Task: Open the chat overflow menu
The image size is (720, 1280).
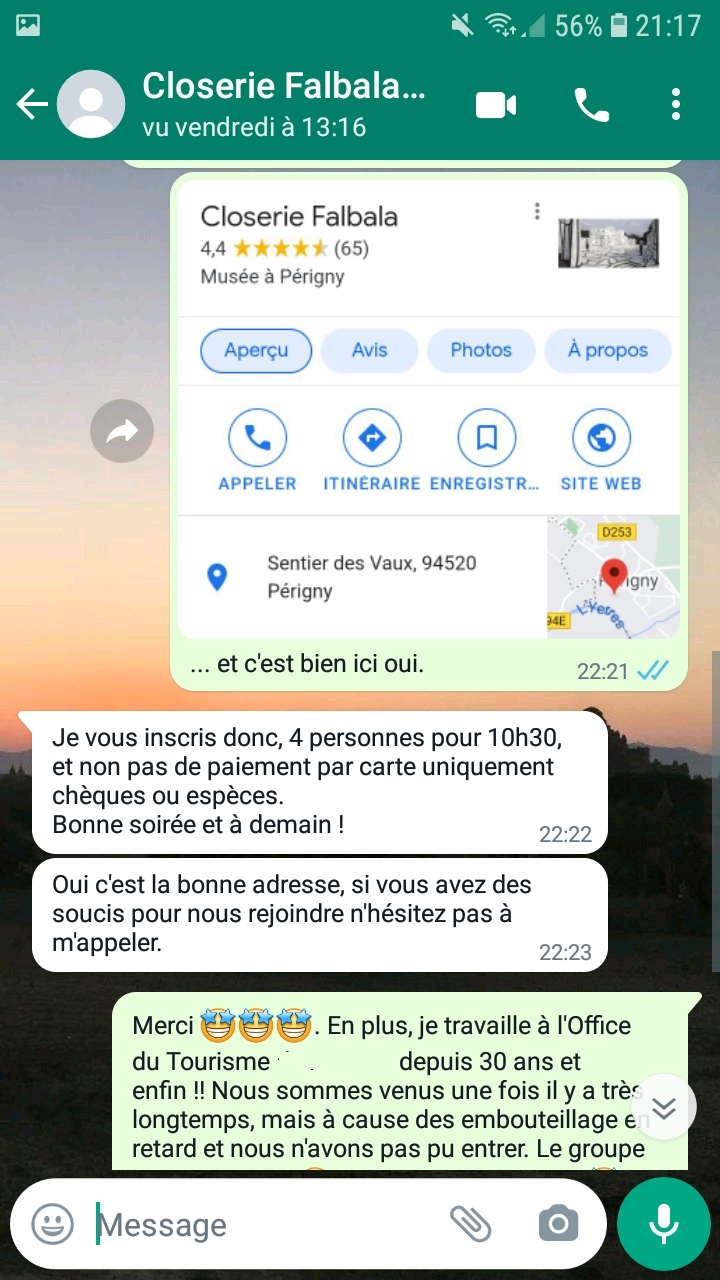Action: click(677, 104)
